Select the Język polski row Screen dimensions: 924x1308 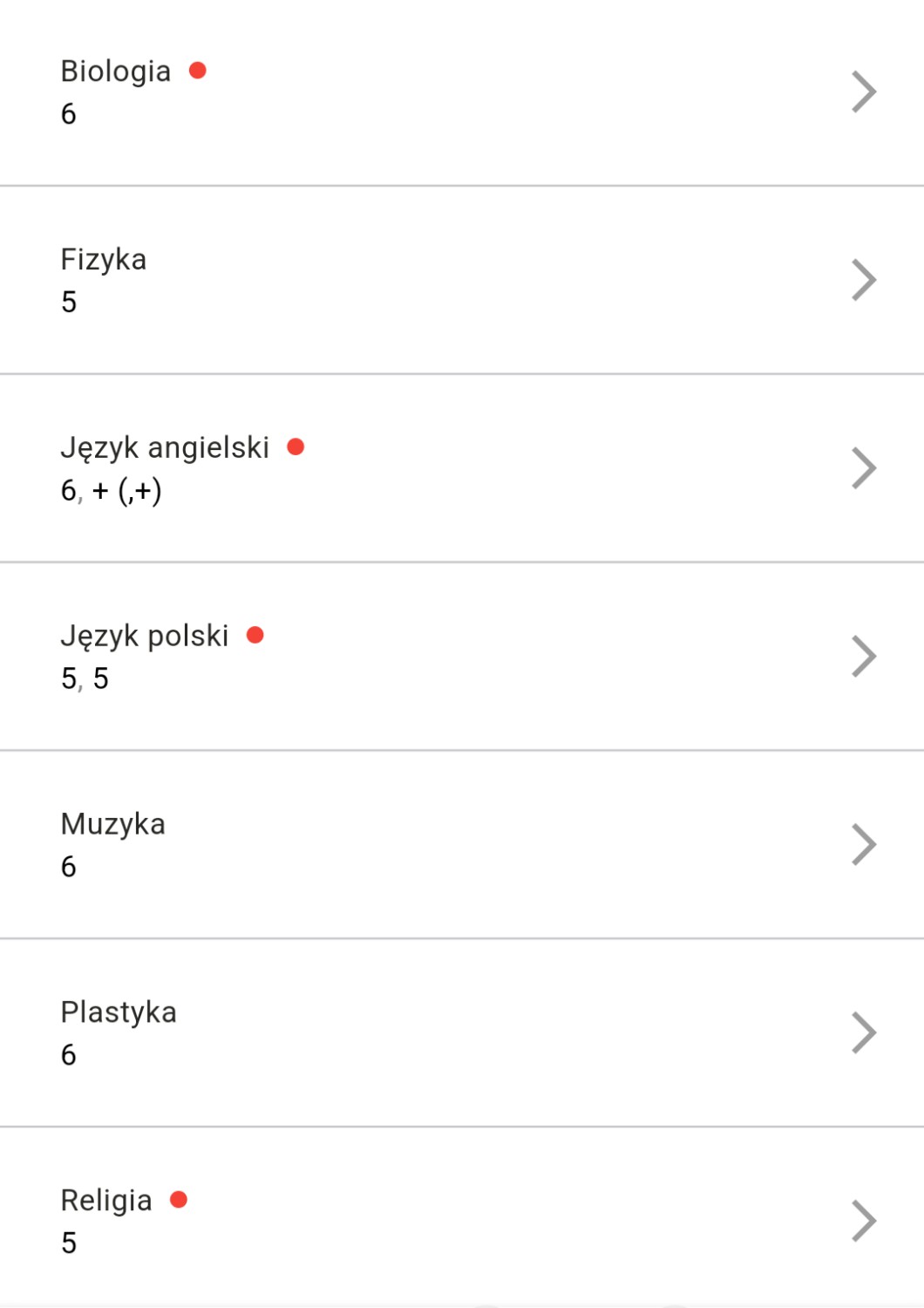[462, 657]
